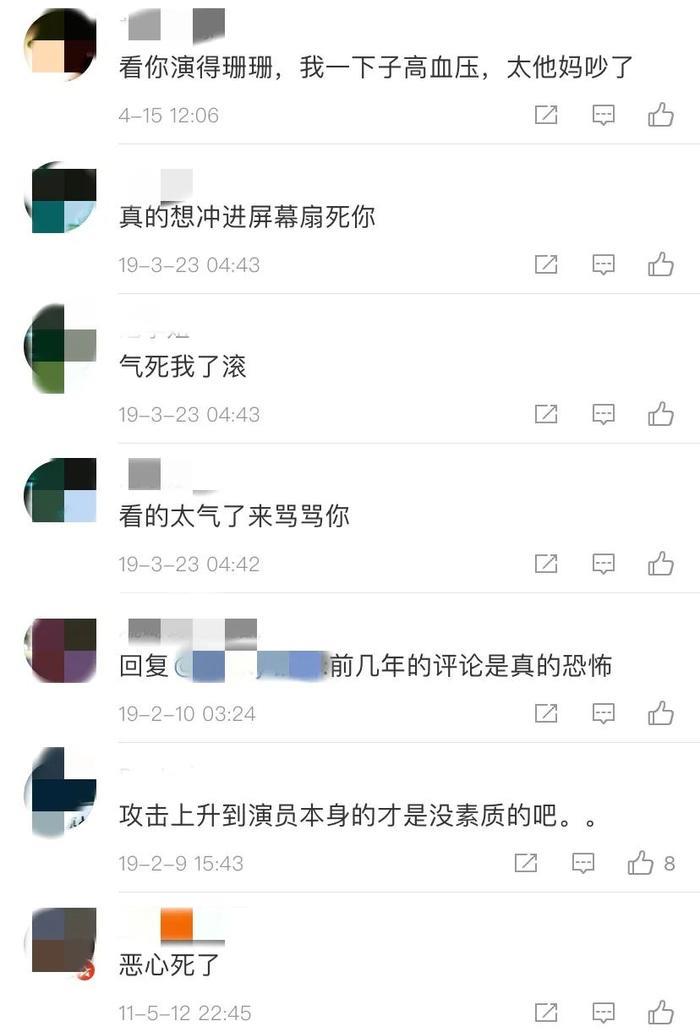Screen dimensions: 700x1036
Task: Share the reply '前几年的评论是真的恐怖'
Action: coord(546,713)
